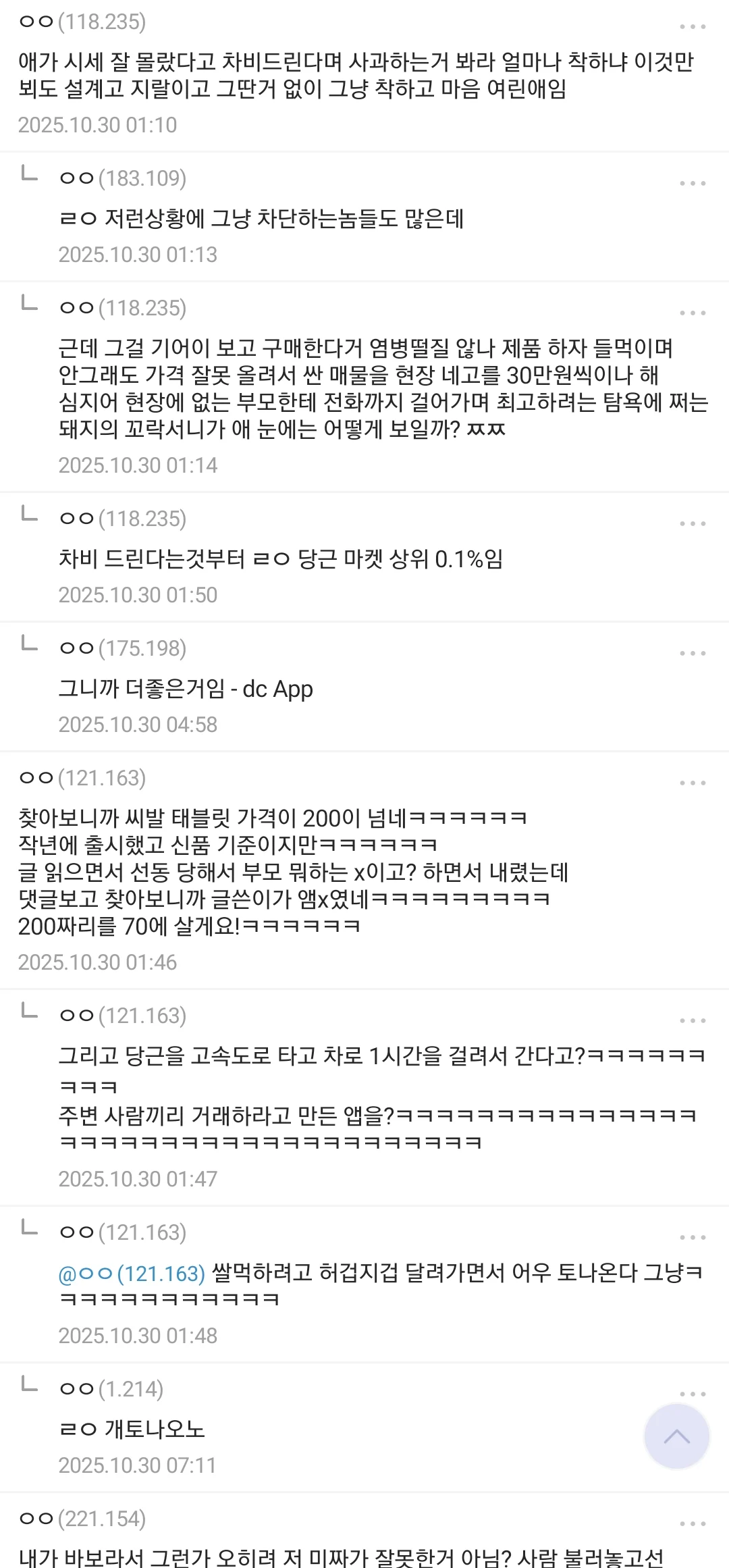Viewport: 729px width, 1568px height.
Task: Tap the three dots on the 01:14 reply
Action: pyautogui.click(x=693, y=313)
